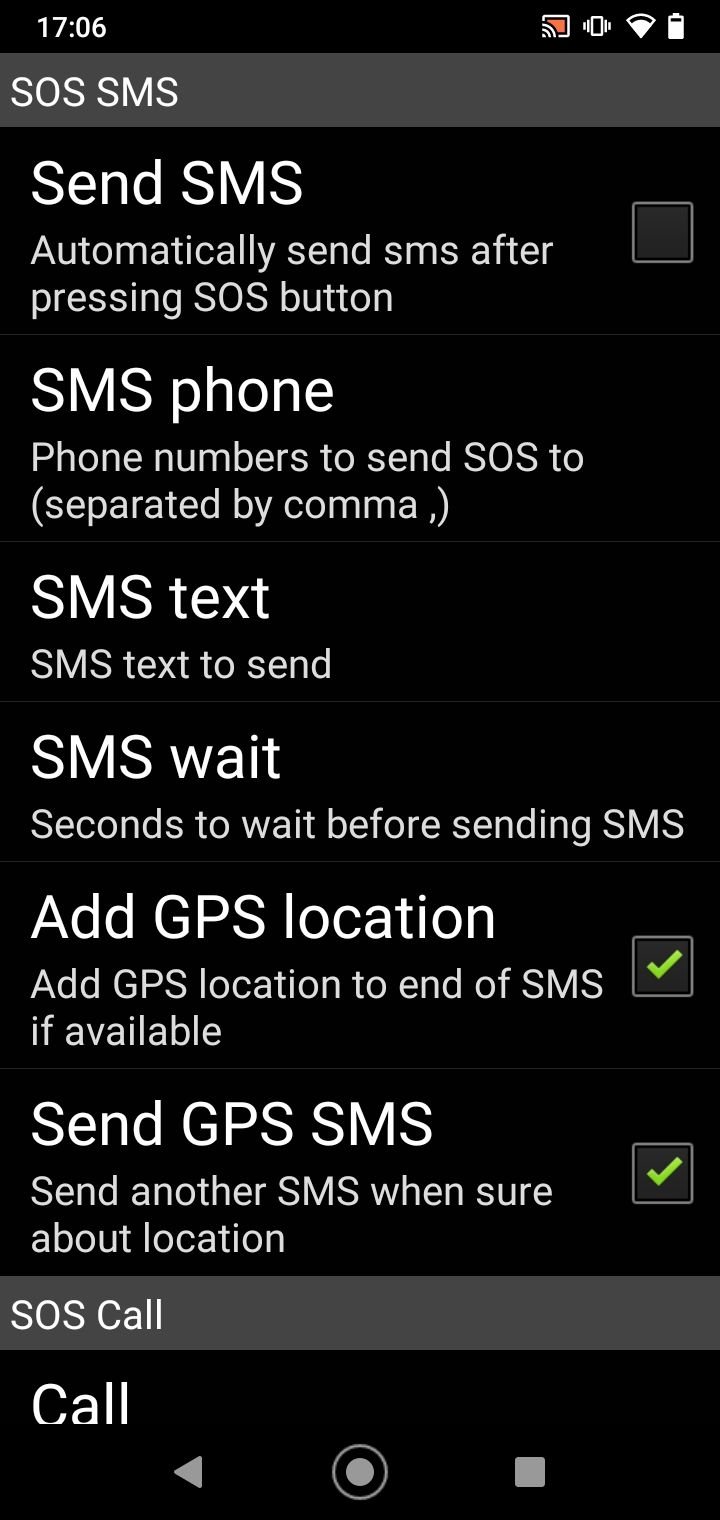This screenshot has width=720, height=1520.
Task: Disable the Send GPS SMS checkbox
Action: click(662, 1173)
